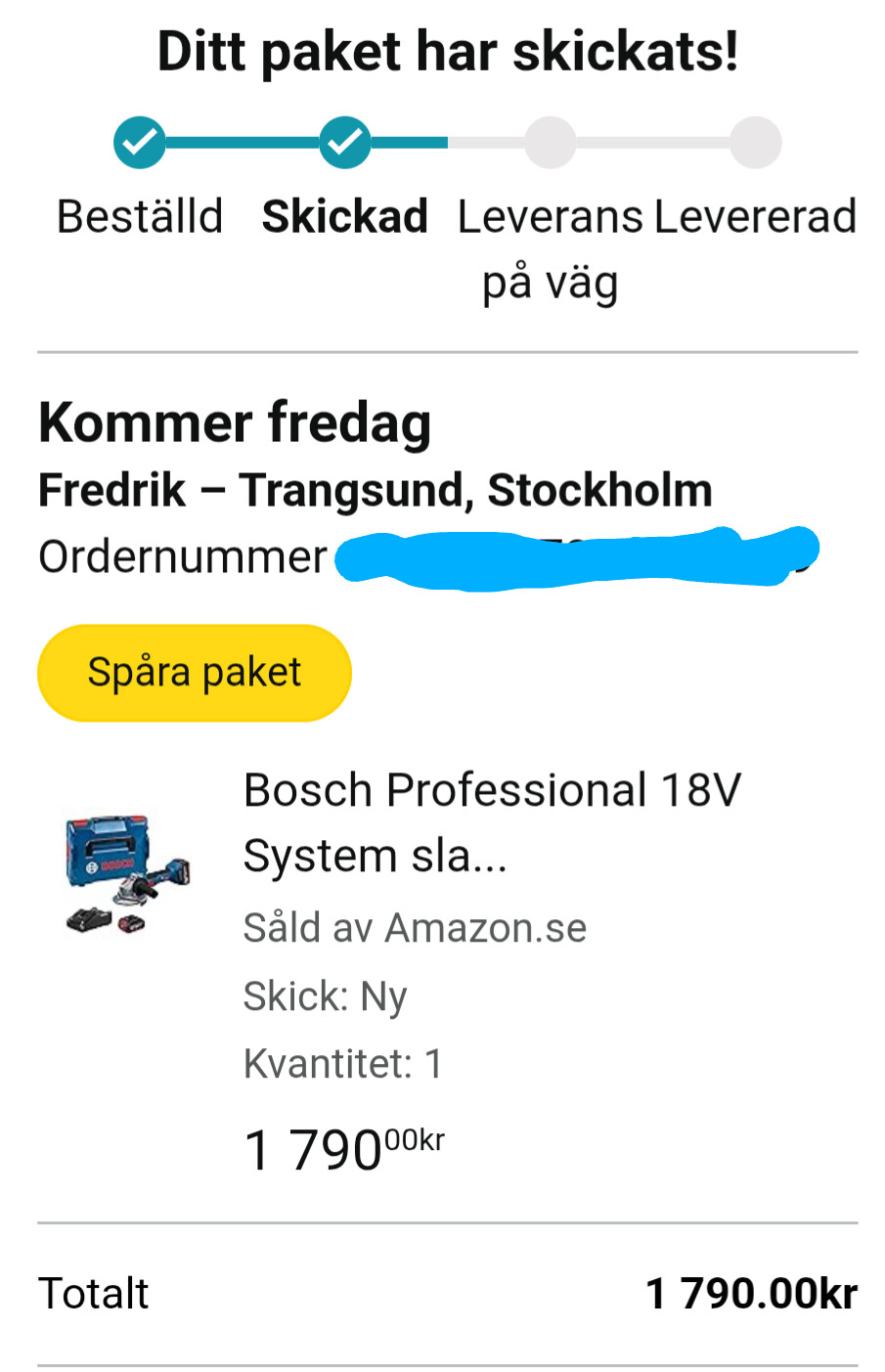Tap the Spåra paket button

(194, 673)
